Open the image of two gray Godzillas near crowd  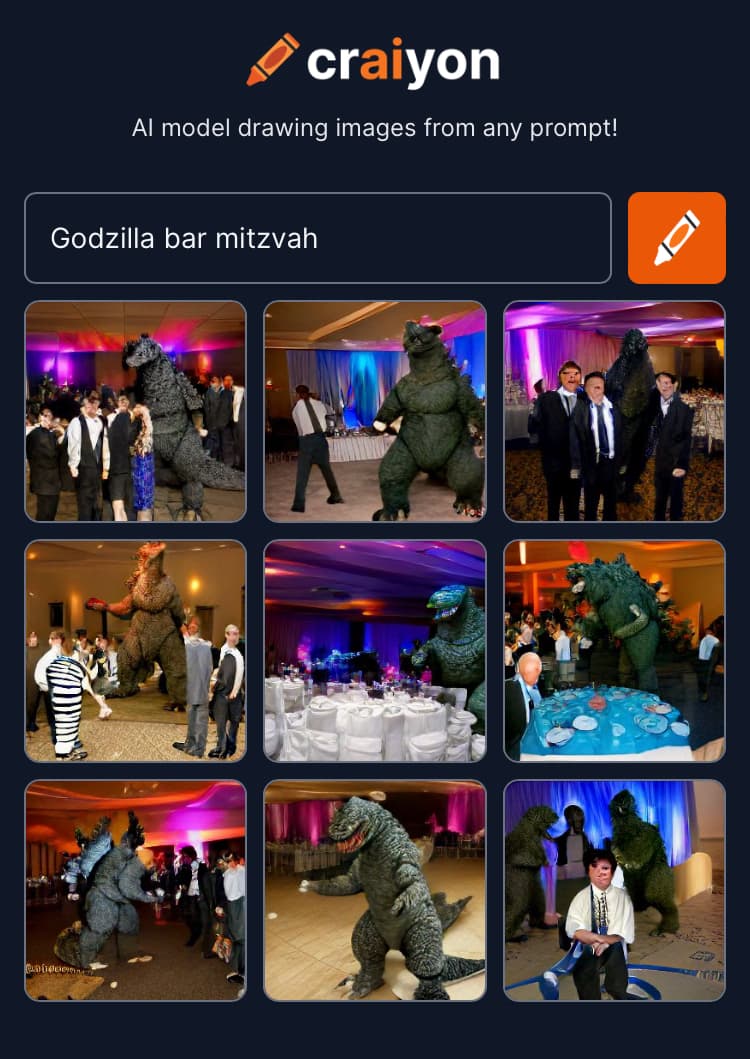tap(135, 890)
